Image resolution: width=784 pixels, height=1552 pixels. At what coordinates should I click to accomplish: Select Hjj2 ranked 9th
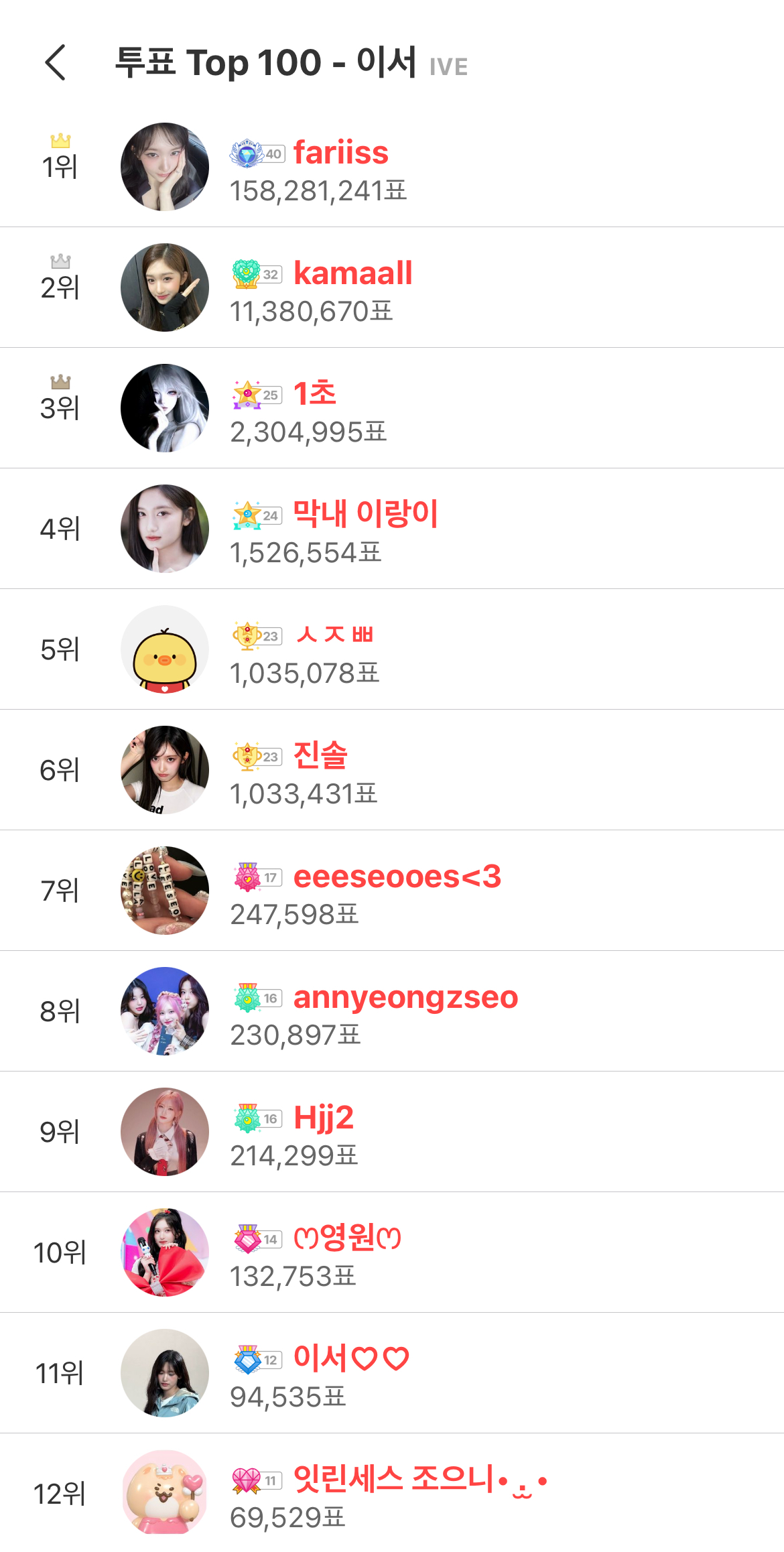tap(324, 1118)
